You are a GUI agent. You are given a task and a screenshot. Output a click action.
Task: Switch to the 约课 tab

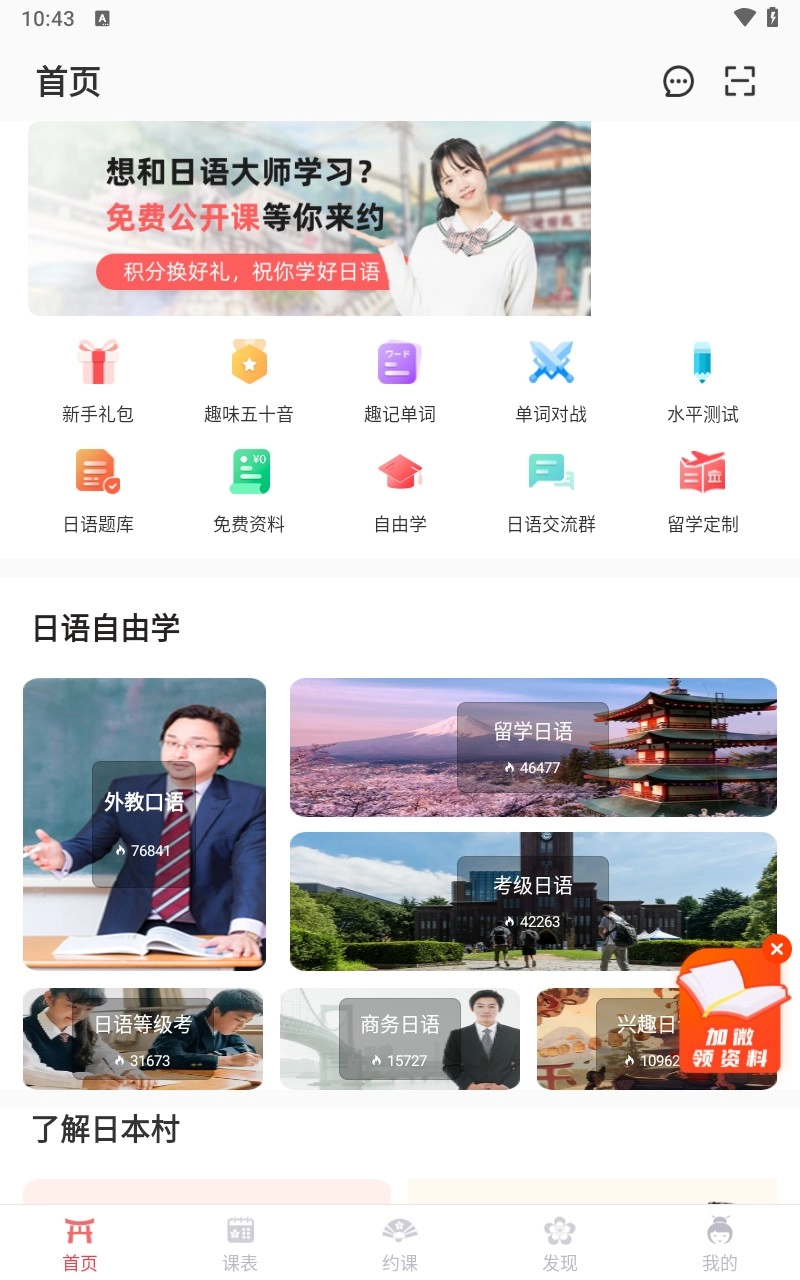400,1243
